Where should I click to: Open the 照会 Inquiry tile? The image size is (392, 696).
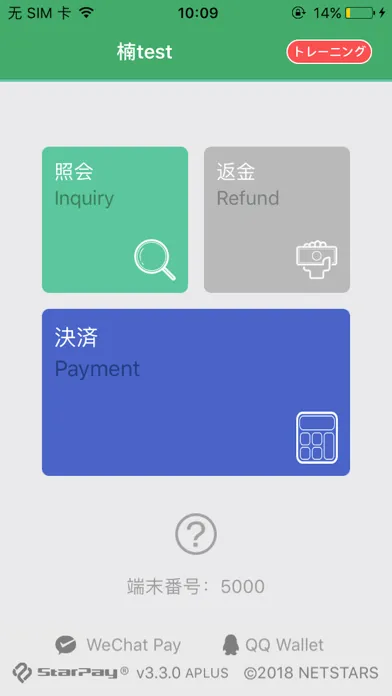(115, 220)
